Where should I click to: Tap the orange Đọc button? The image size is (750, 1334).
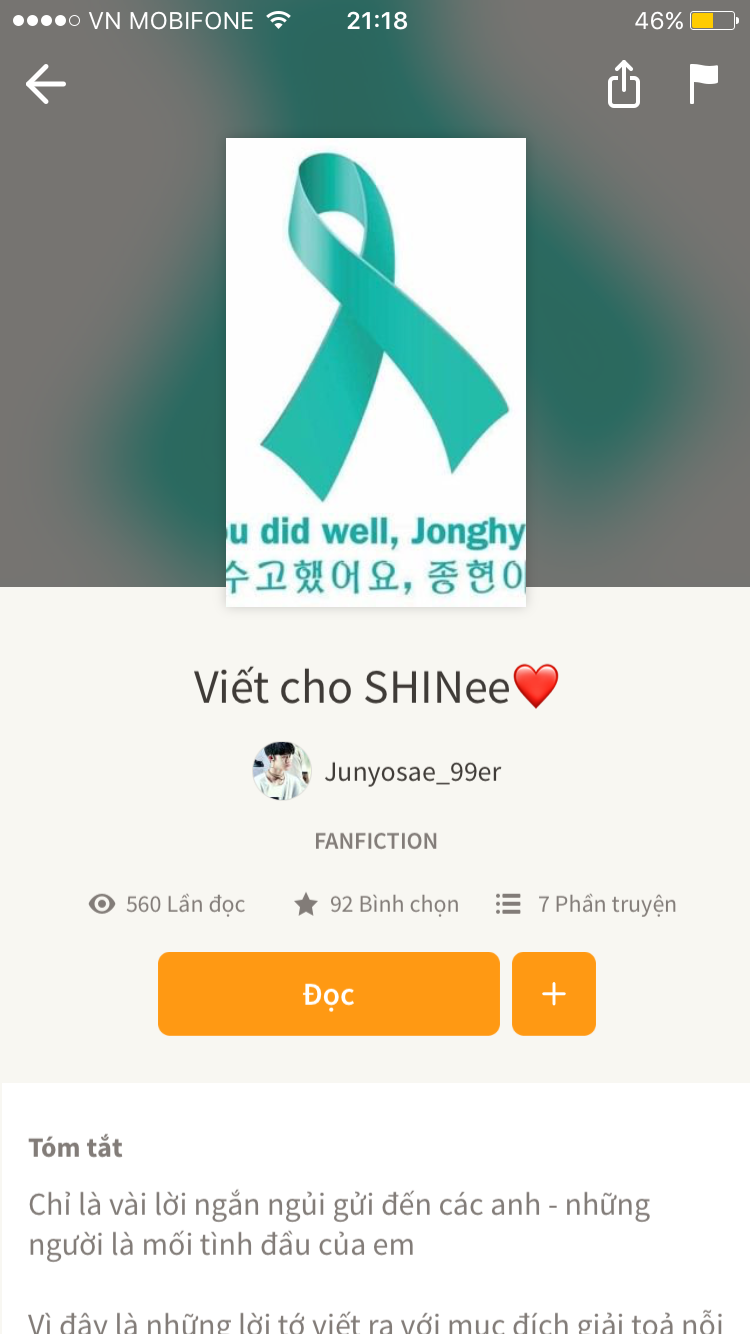328,994
